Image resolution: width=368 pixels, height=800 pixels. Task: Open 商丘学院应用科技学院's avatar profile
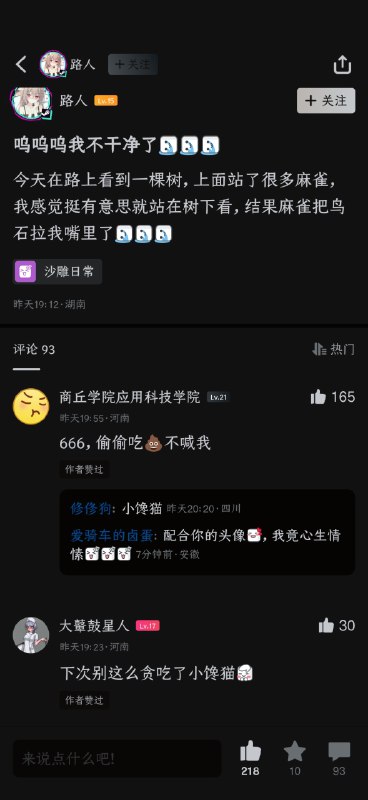31,406
